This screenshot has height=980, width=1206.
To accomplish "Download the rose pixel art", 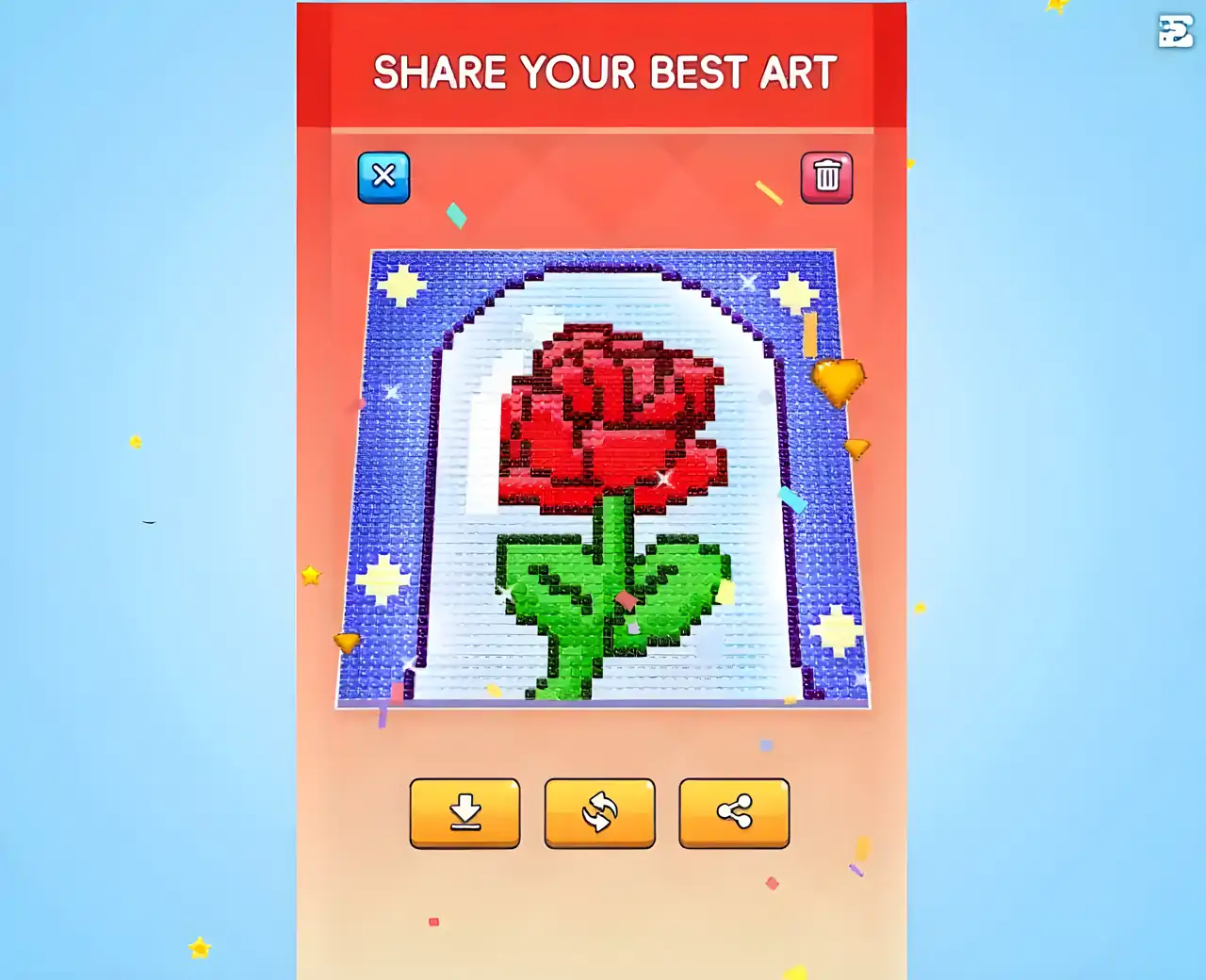I will [x=464, y=812].
